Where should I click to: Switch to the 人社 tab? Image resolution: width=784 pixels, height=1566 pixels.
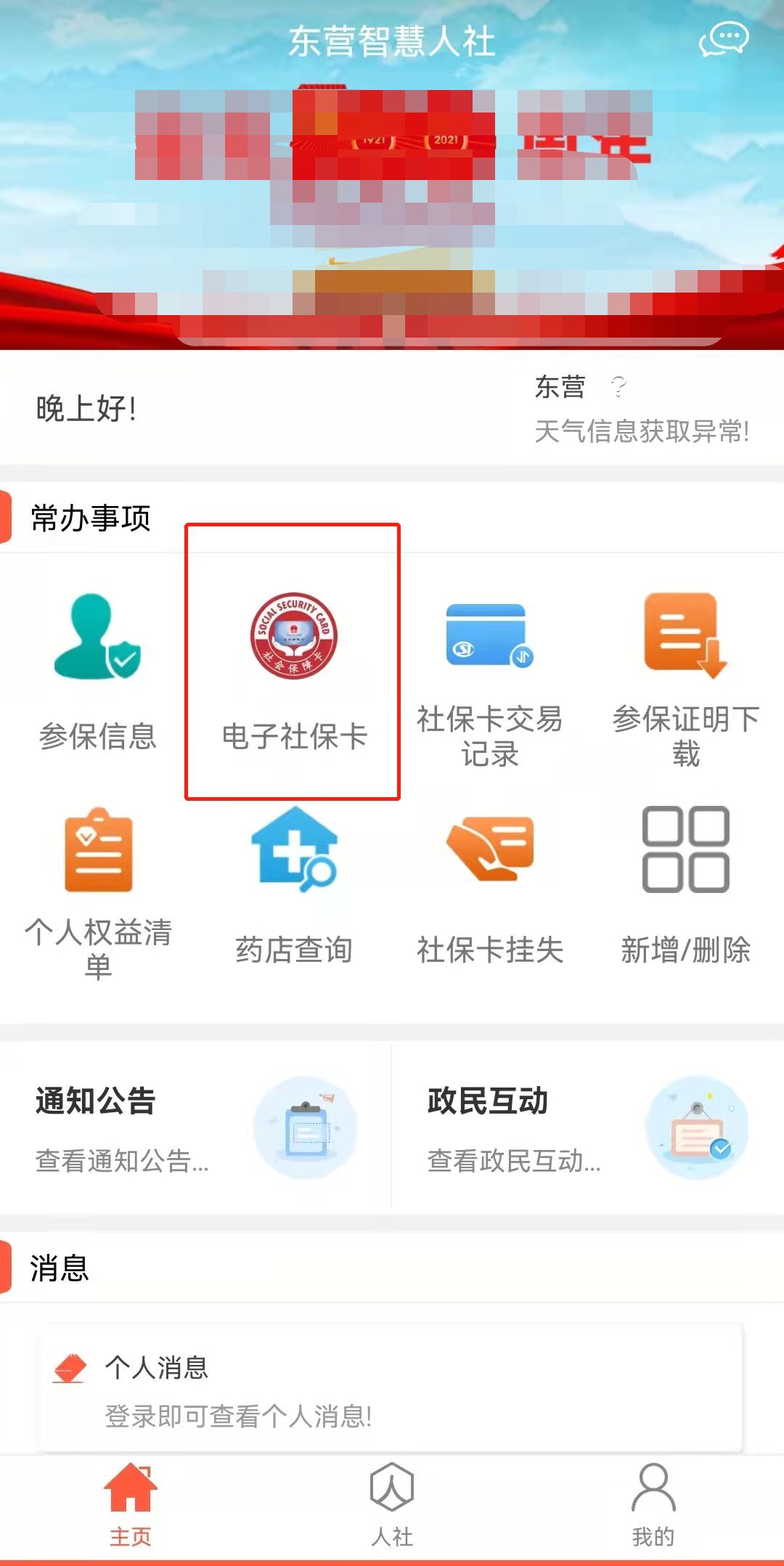[x=392, y=1506]
